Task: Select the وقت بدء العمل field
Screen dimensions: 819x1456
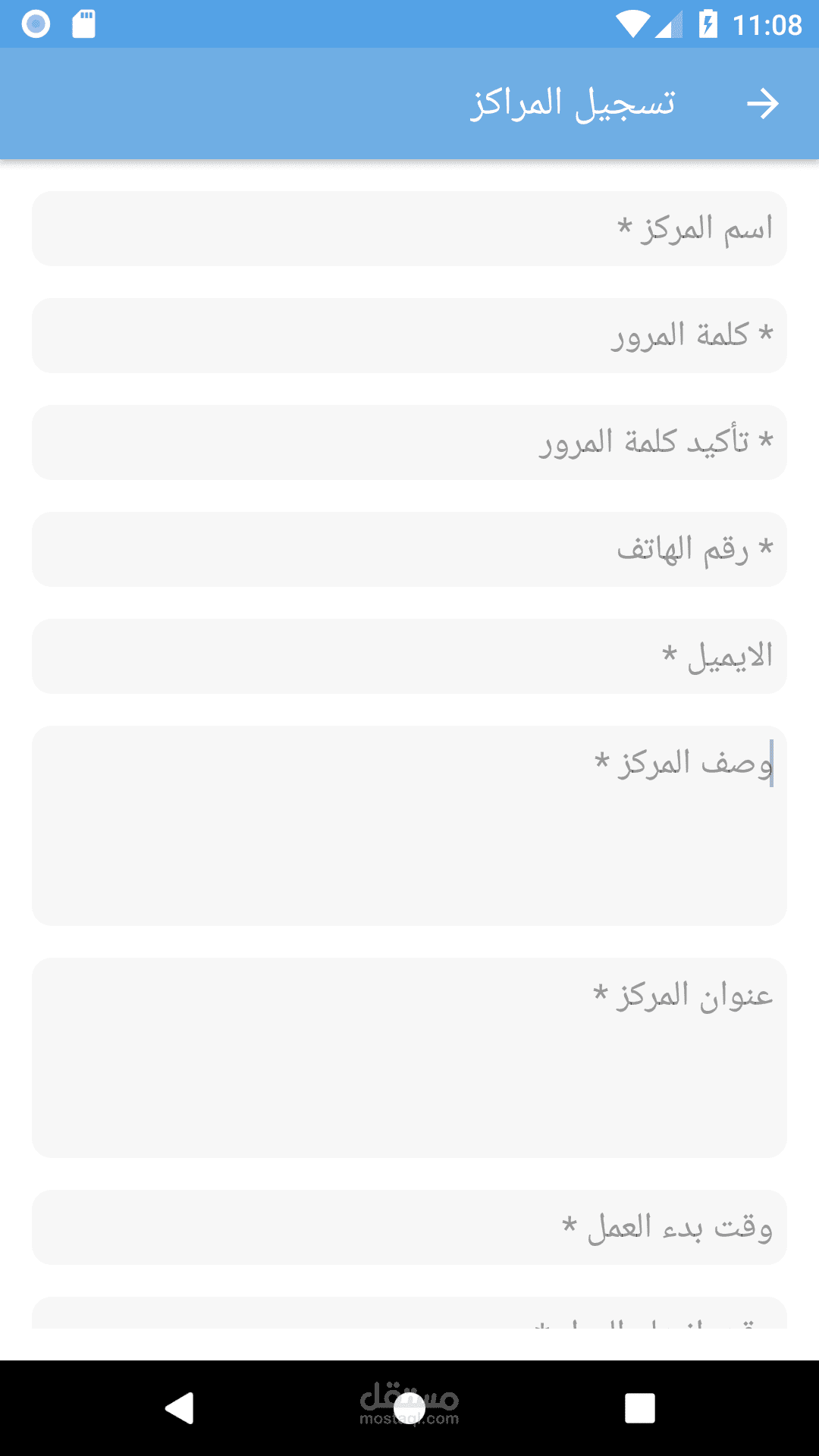Action: 409,1227
